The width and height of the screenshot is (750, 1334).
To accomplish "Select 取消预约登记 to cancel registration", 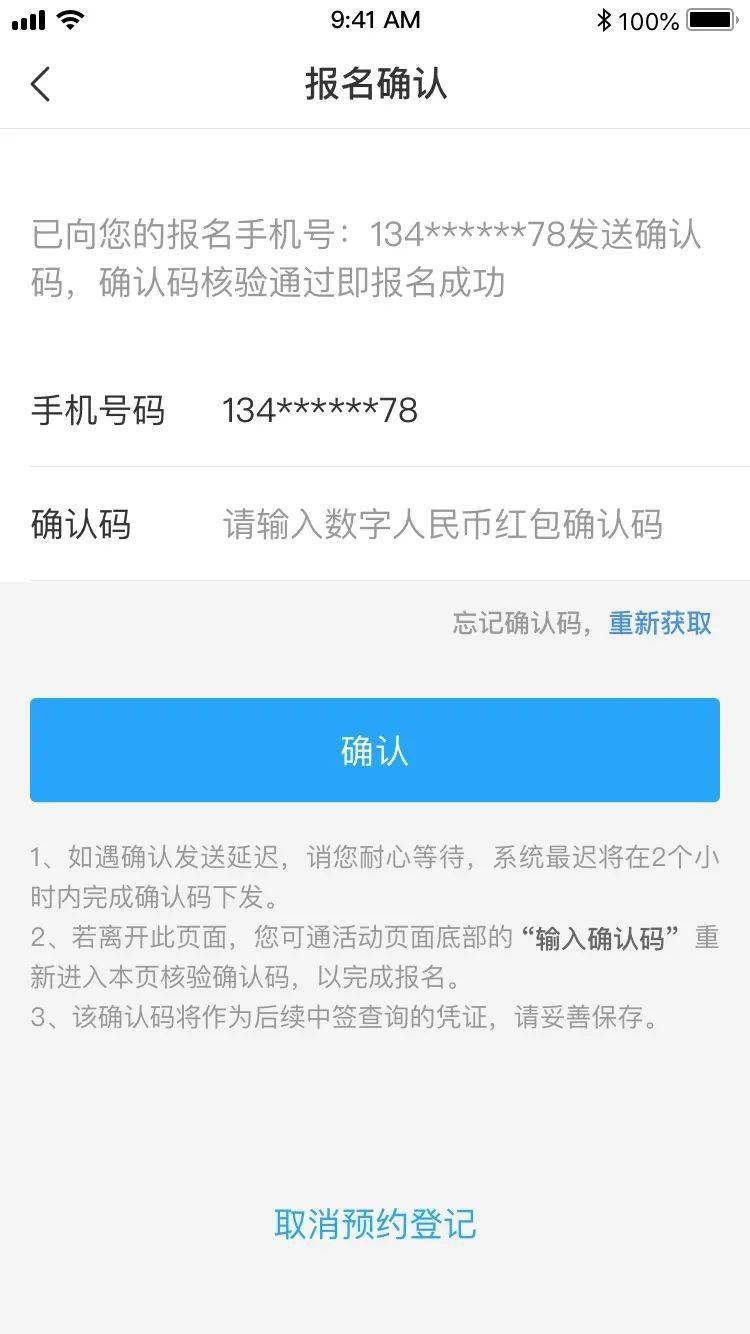I will [x=375, y=1224].
